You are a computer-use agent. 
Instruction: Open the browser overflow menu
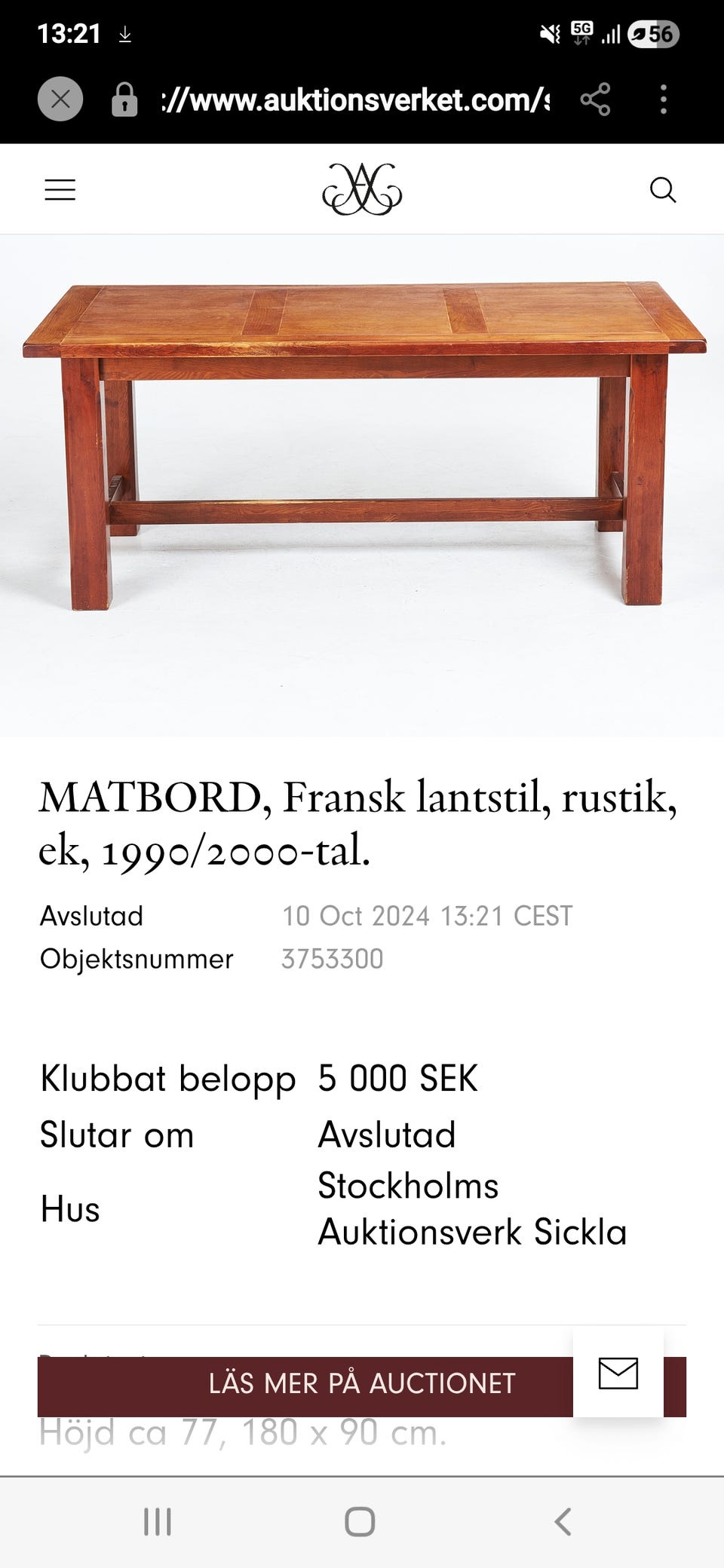(x=663, y=100)
